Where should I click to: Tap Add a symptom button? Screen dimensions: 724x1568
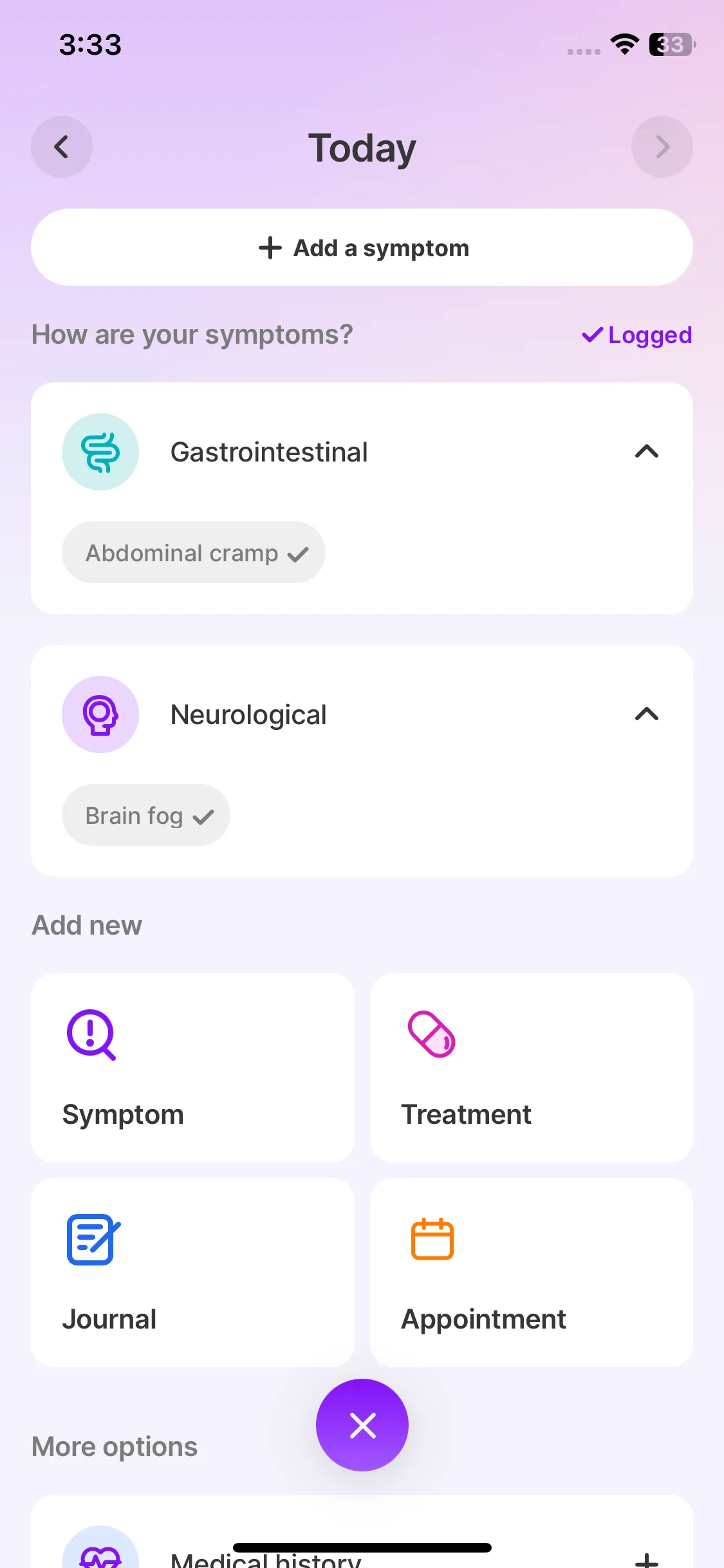362,247
